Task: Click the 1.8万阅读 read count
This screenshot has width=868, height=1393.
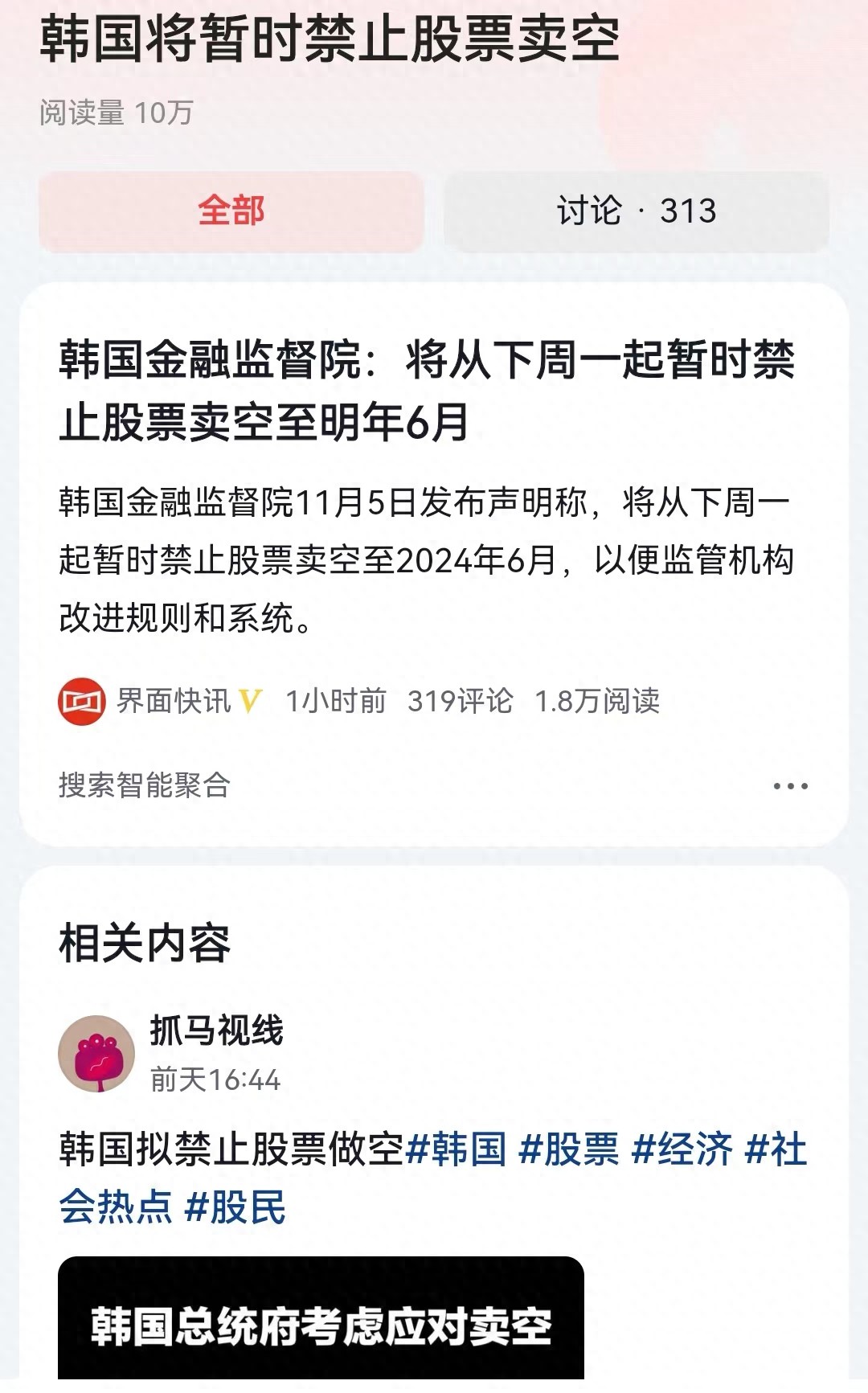Action: pyautogui.click(x=596, y=700)
